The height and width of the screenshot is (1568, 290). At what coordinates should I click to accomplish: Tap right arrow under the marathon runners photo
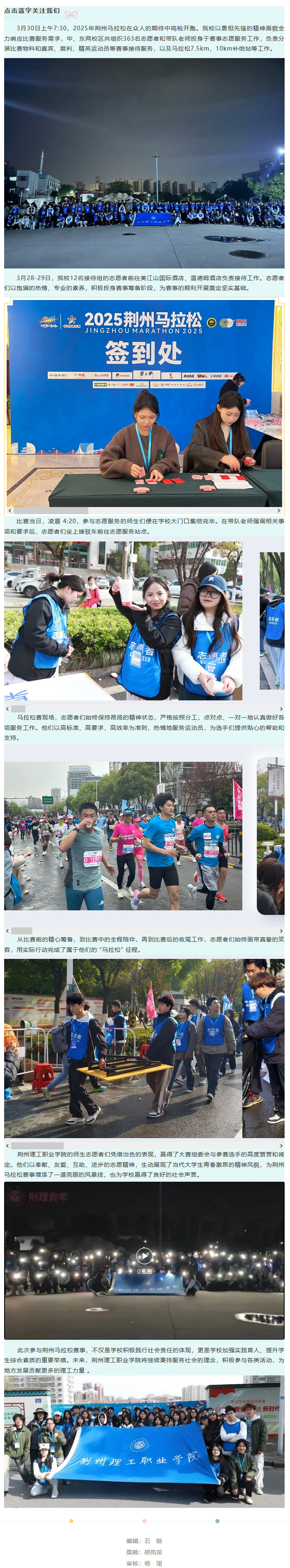coord(281,930)
